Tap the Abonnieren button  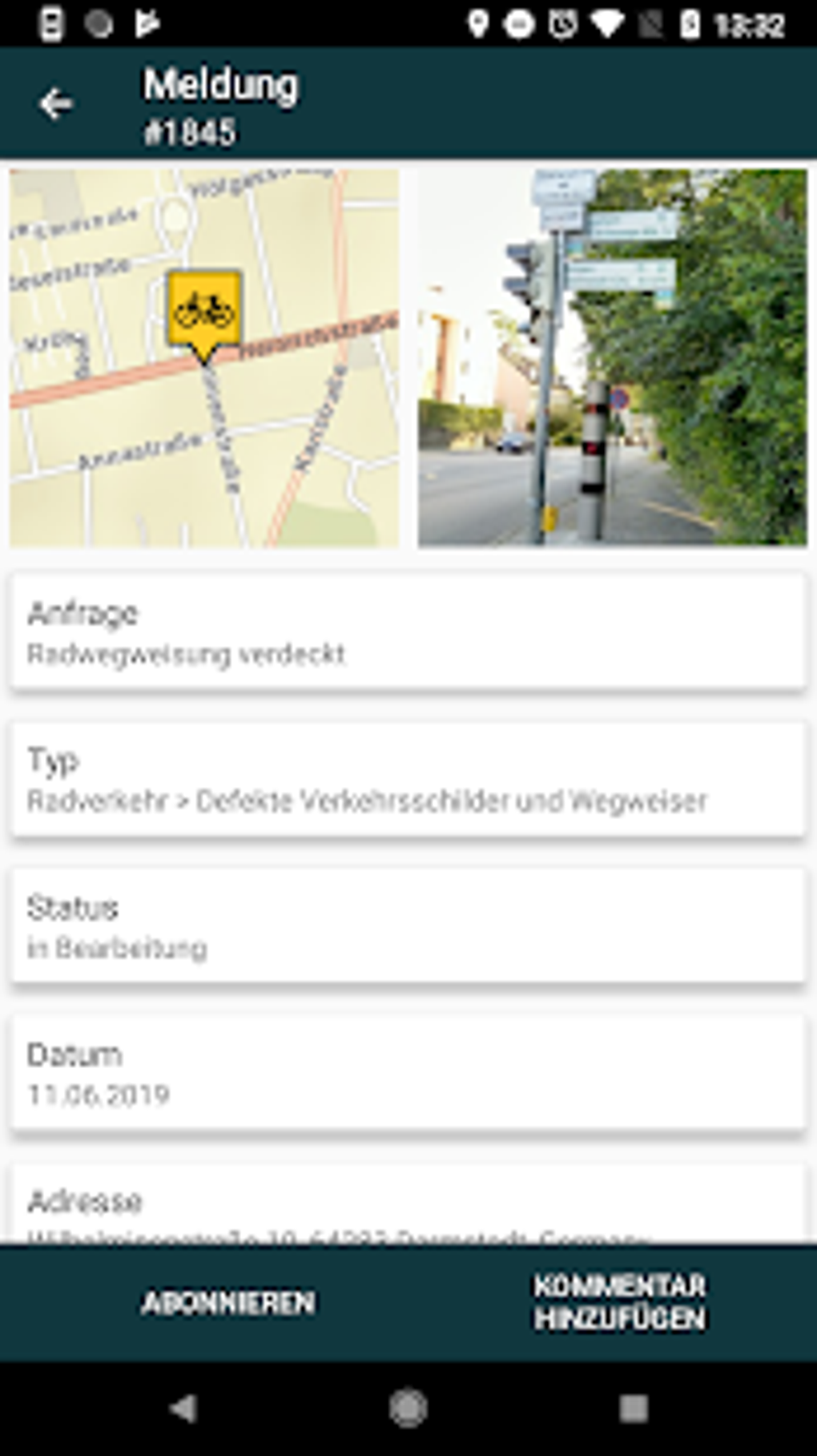(227, 1302)
